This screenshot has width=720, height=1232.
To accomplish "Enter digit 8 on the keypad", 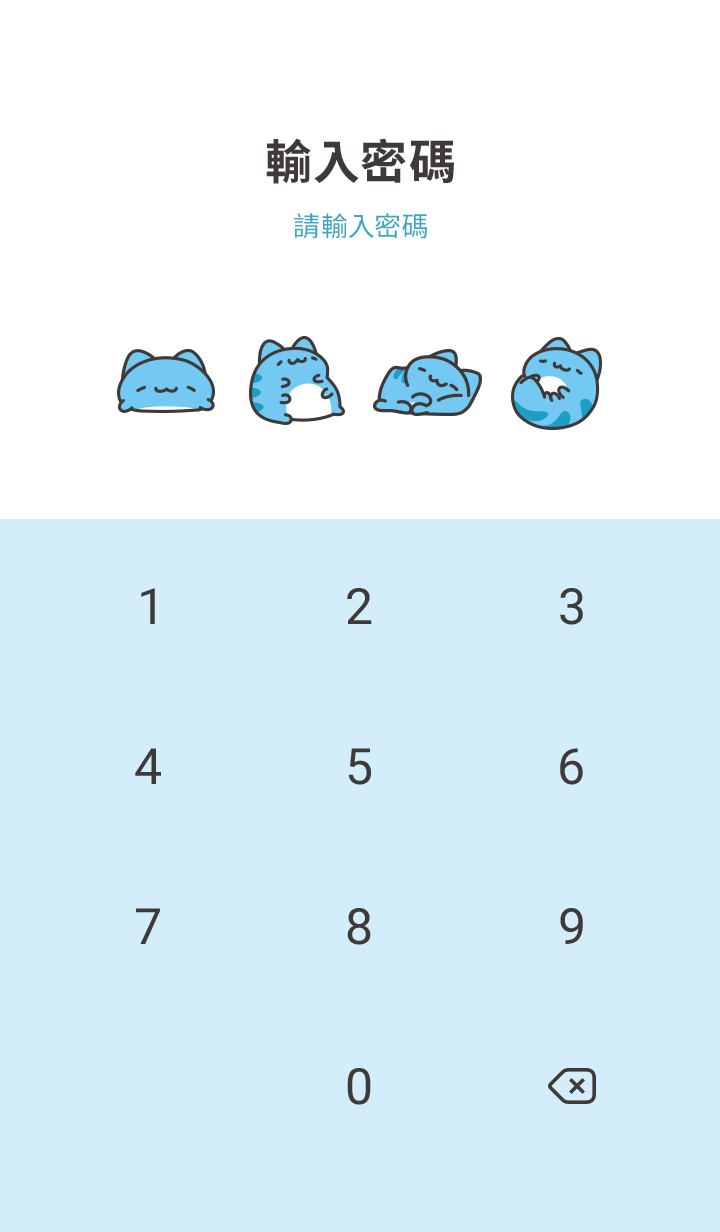I will pyautogui.click(x=359, y=927).
